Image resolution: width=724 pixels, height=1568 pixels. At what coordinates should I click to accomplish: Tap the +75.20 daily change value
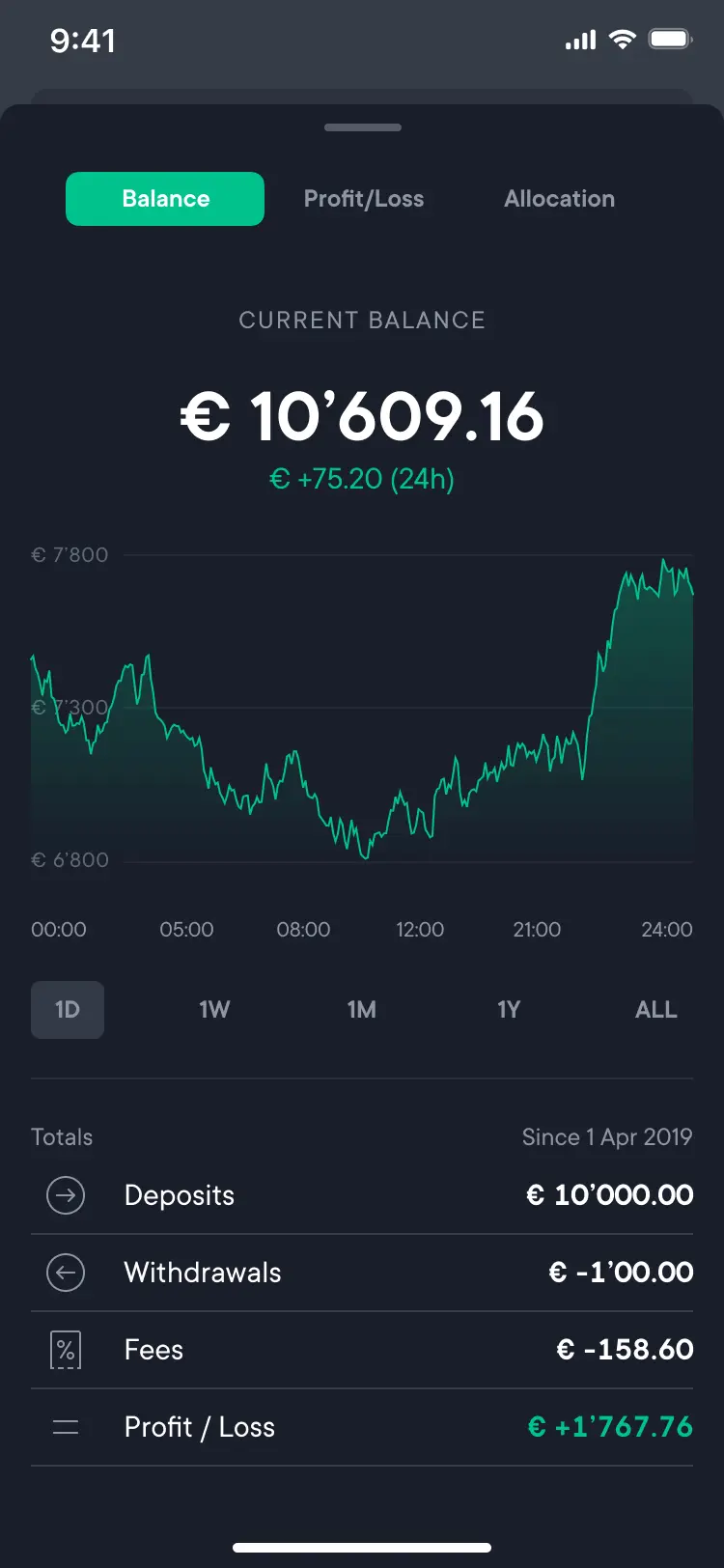click(x=362, y=479)
